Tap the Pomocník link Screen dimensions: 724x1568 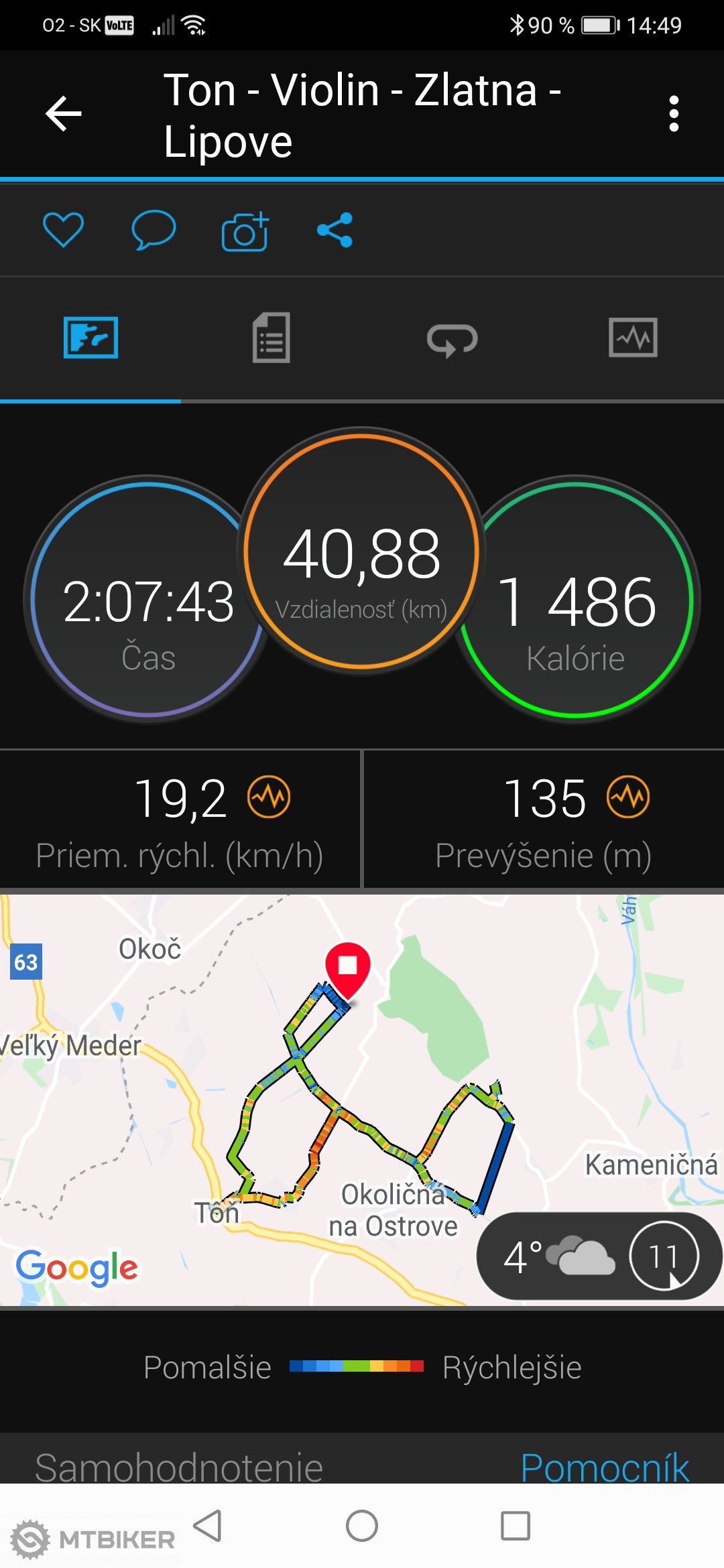(x=604, y=1467)
